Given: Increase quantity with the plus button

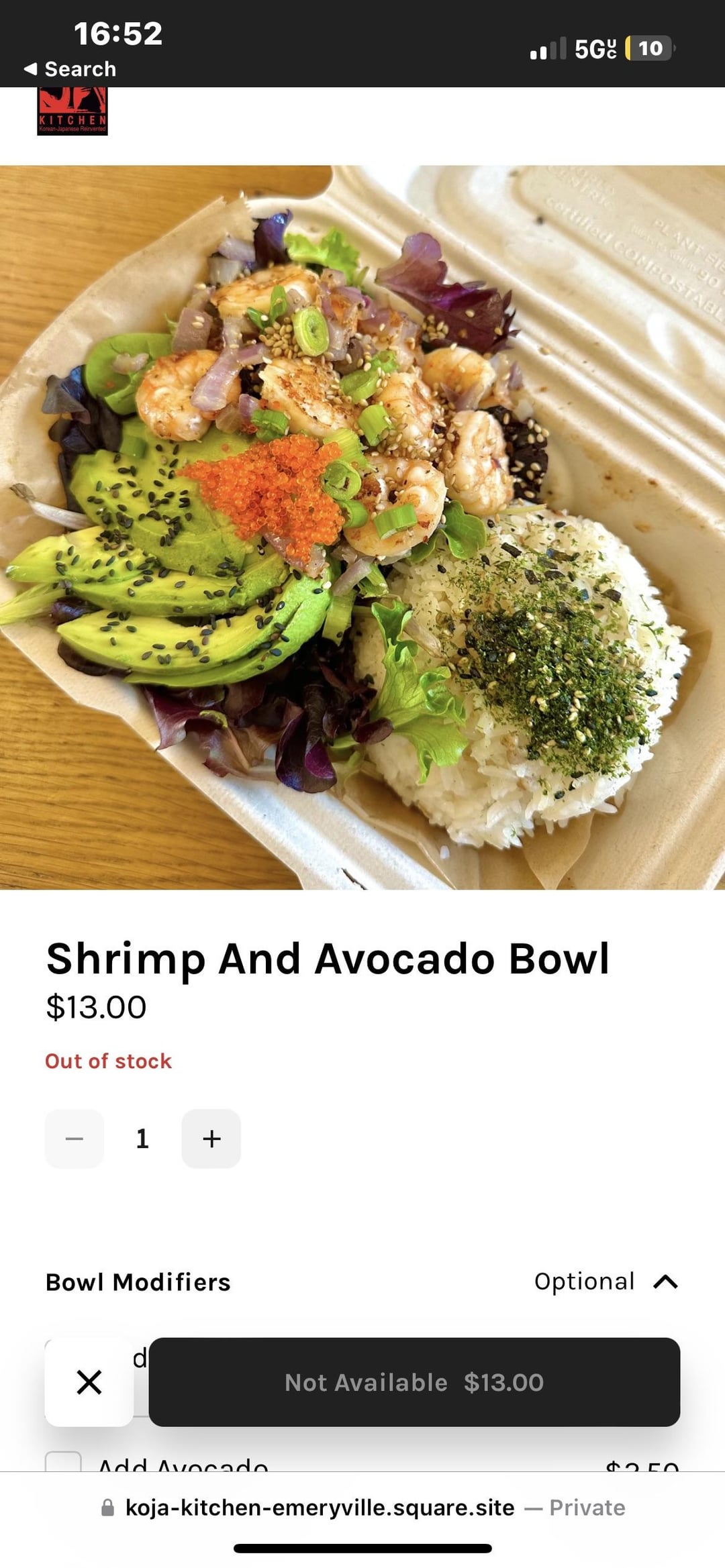Looking at the screenshot, I should pos(211,1139).
